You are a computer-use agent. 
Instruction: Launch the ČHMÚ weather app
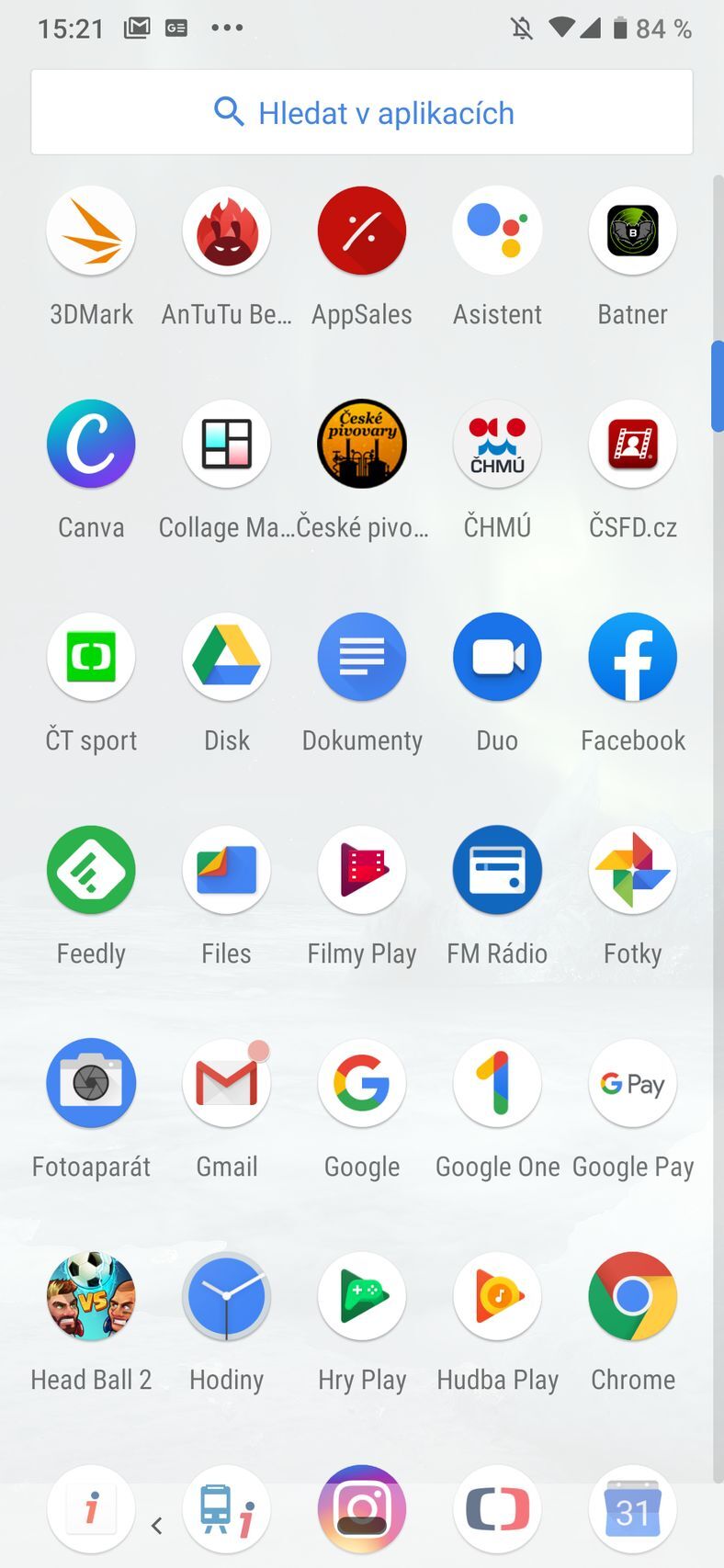(x=496, y=444)
